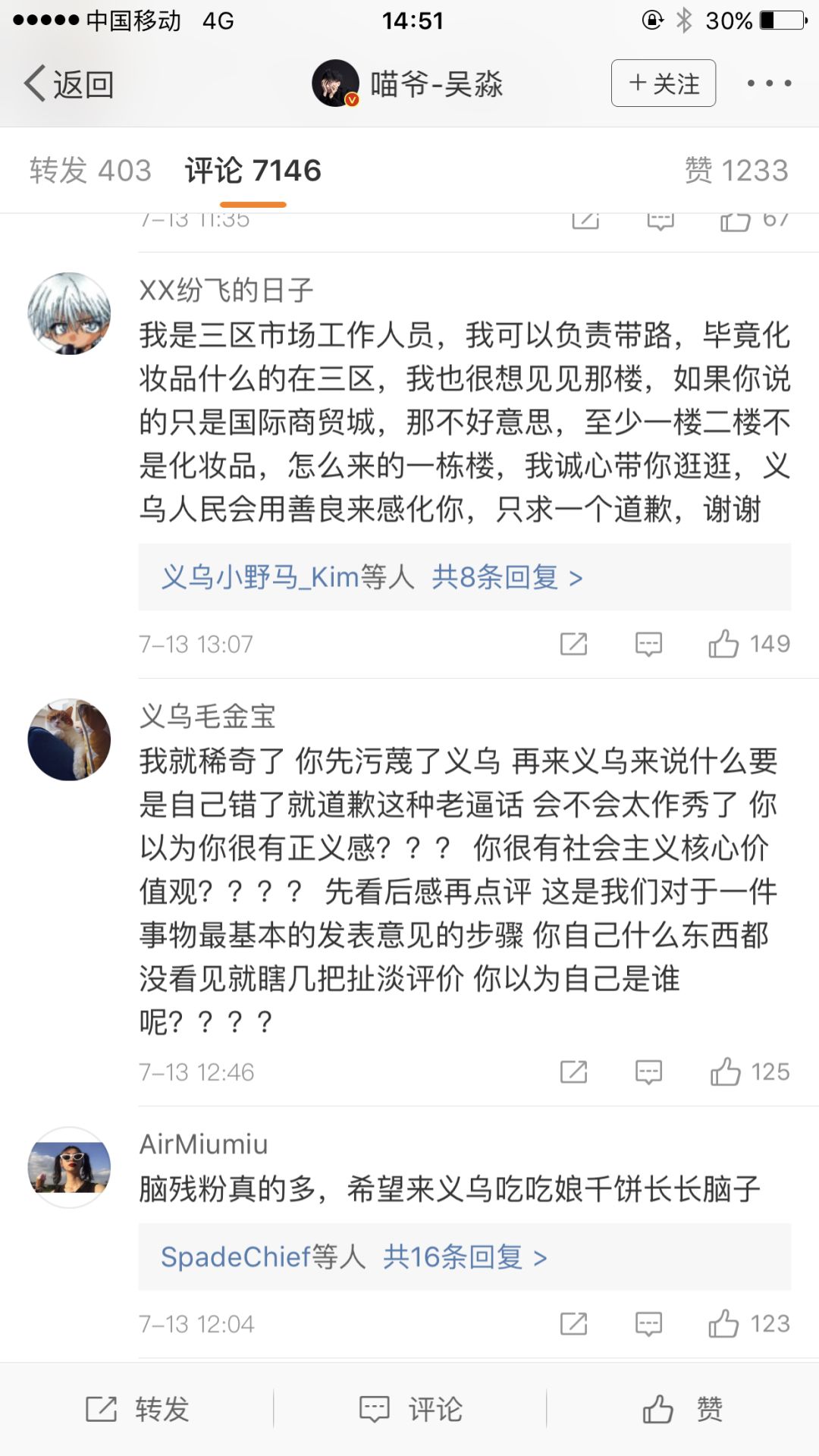Tap the verified badge on 喵爷-吴淼's avatar

click(351, 99)
